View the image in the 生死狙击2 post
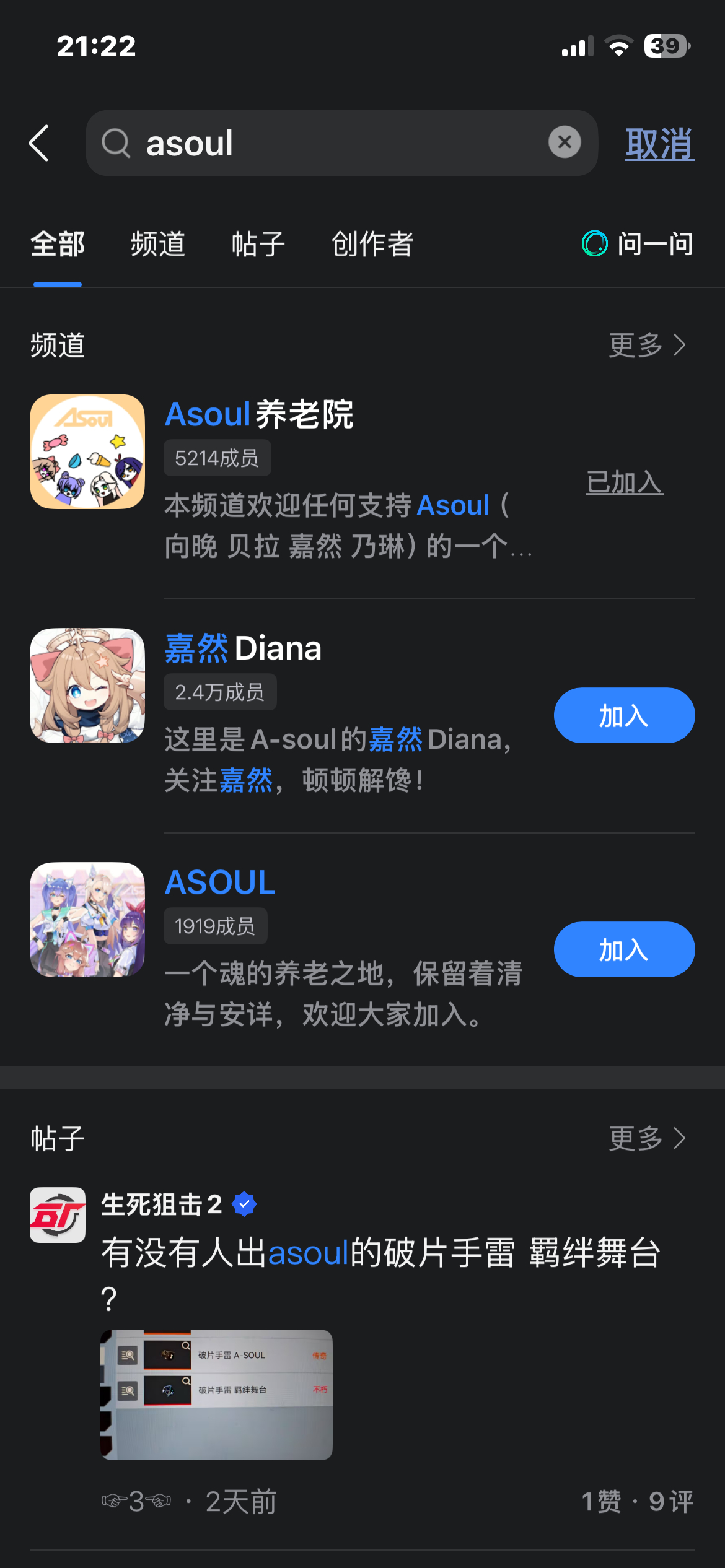This screenshot has width=725, height=1568. point(216,1395)
